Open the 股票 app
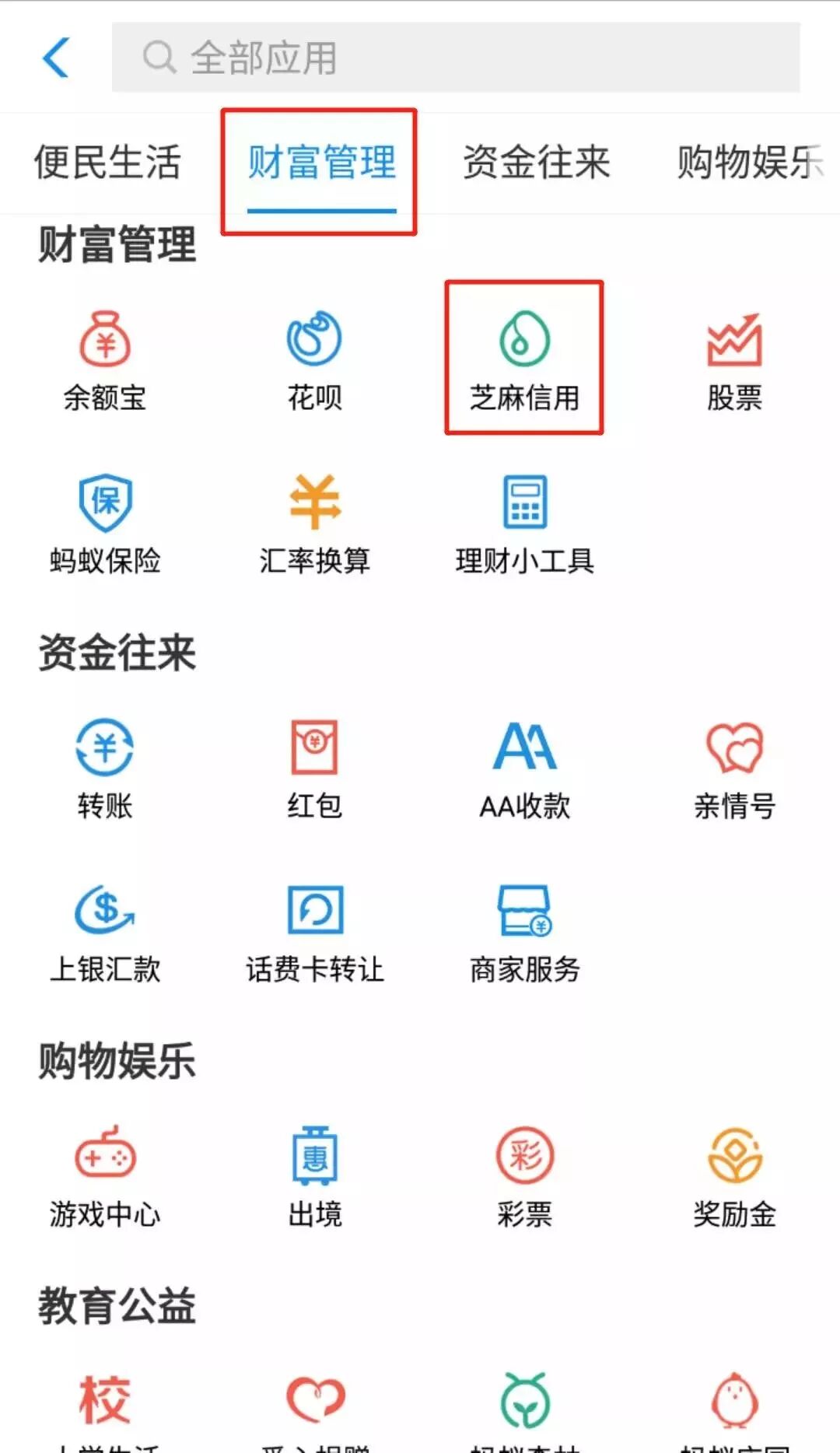The width and height of the screenshot is (840, 1453). pyautogui.click(x=734, y=359)
